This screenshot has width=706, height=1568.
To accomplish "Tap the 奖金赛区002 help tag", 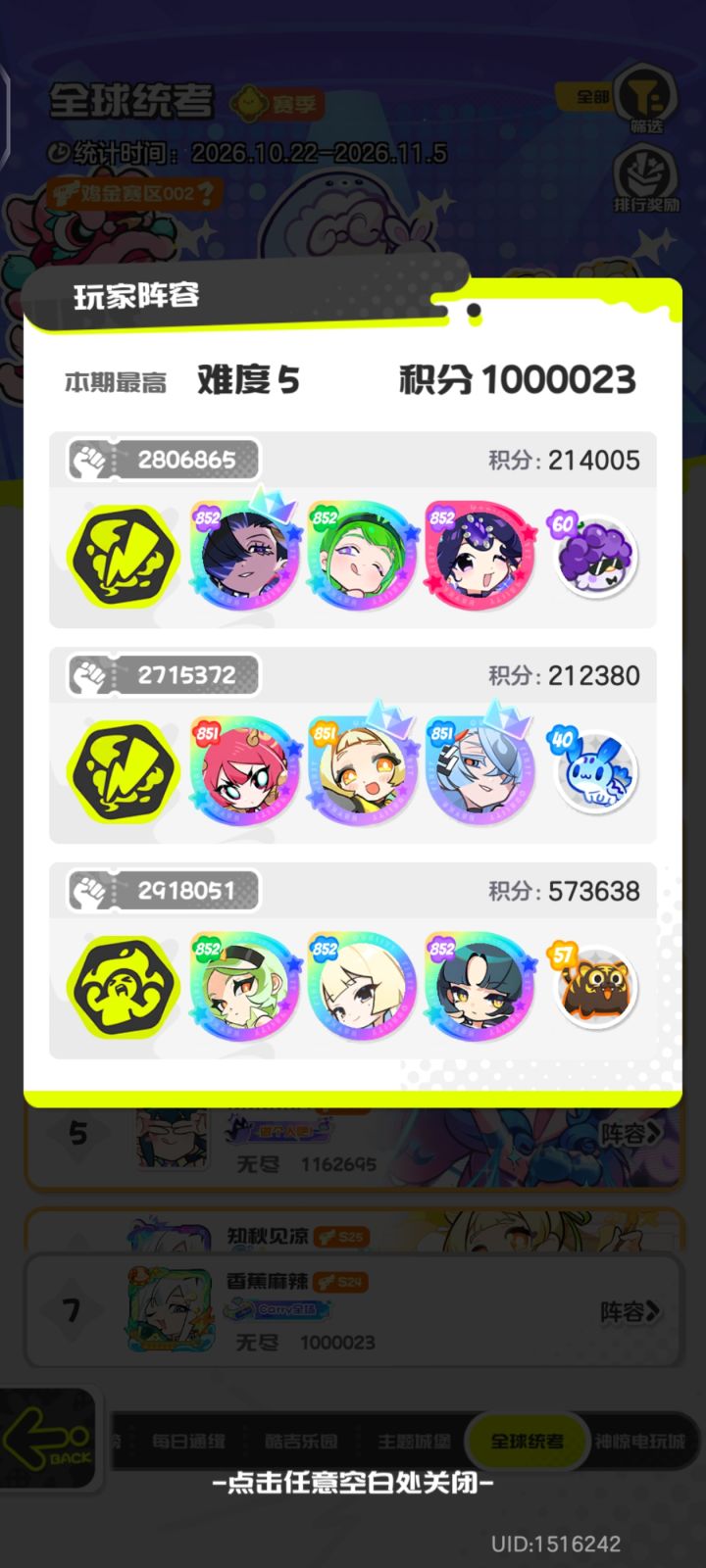I will pos(132,193).
